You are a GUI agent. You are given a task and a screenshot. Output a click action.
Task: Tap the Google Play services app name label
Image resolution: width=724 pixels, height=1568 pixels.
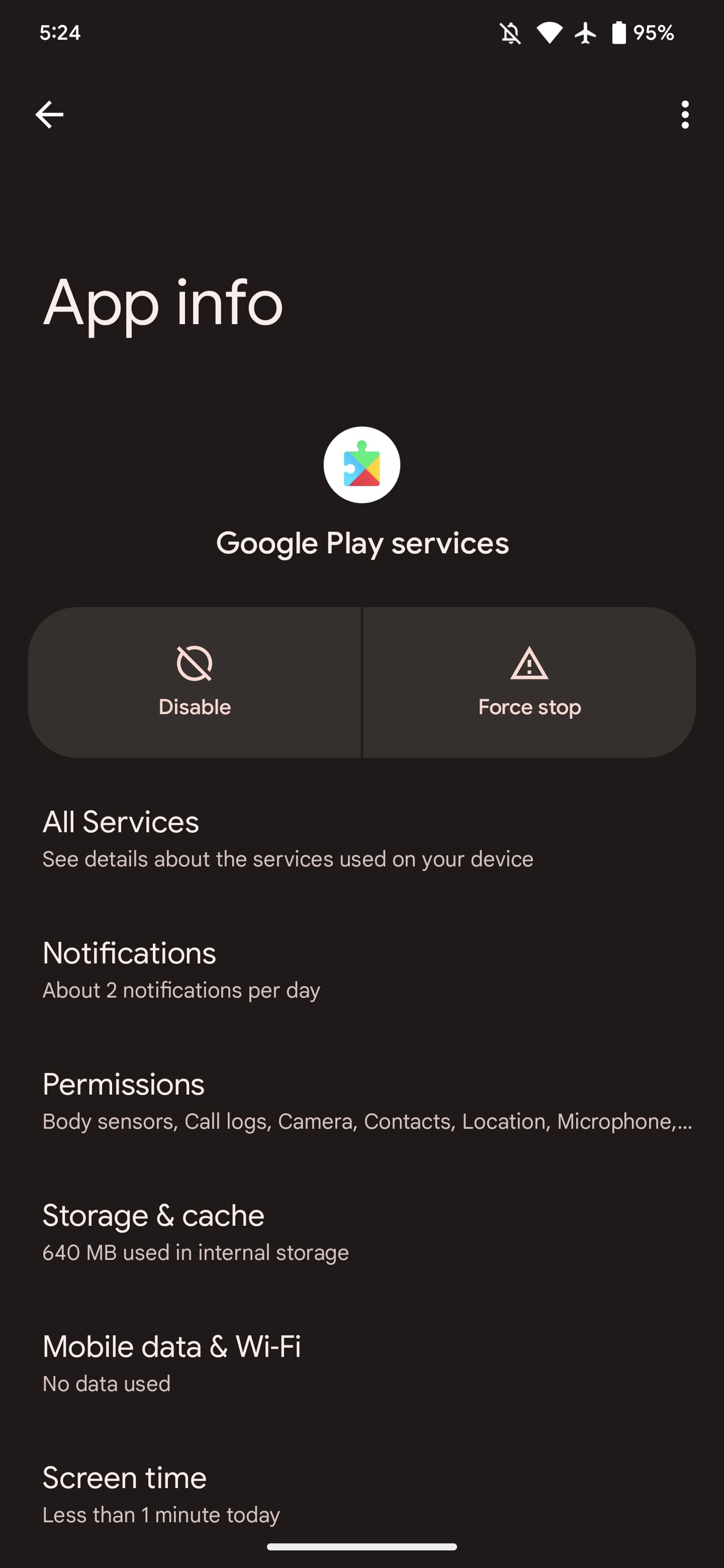pos(361,544)
